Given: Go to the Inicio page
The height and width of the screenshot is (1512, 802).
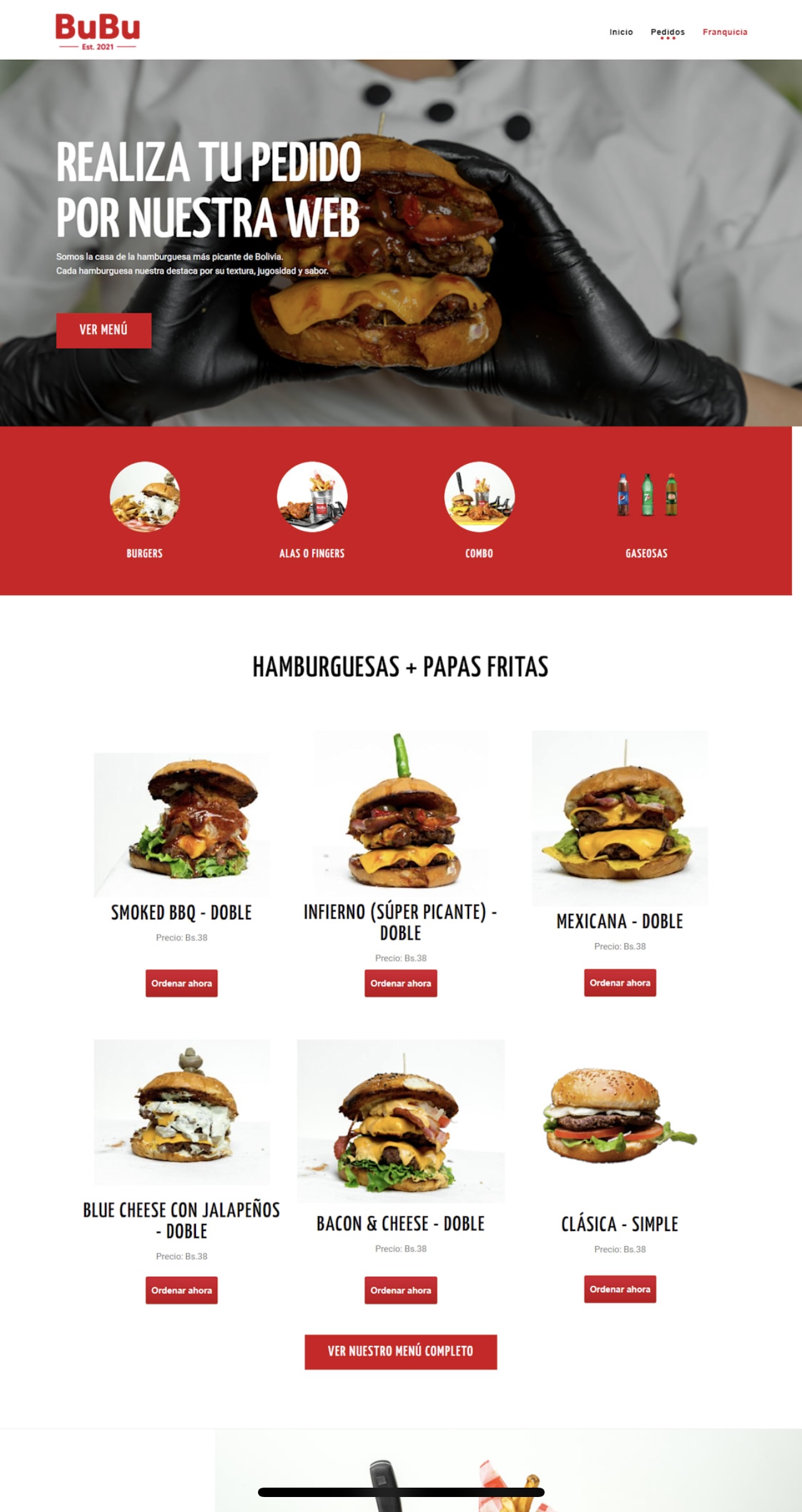Looking at the screenshot, I should click(x=621, y=32).
